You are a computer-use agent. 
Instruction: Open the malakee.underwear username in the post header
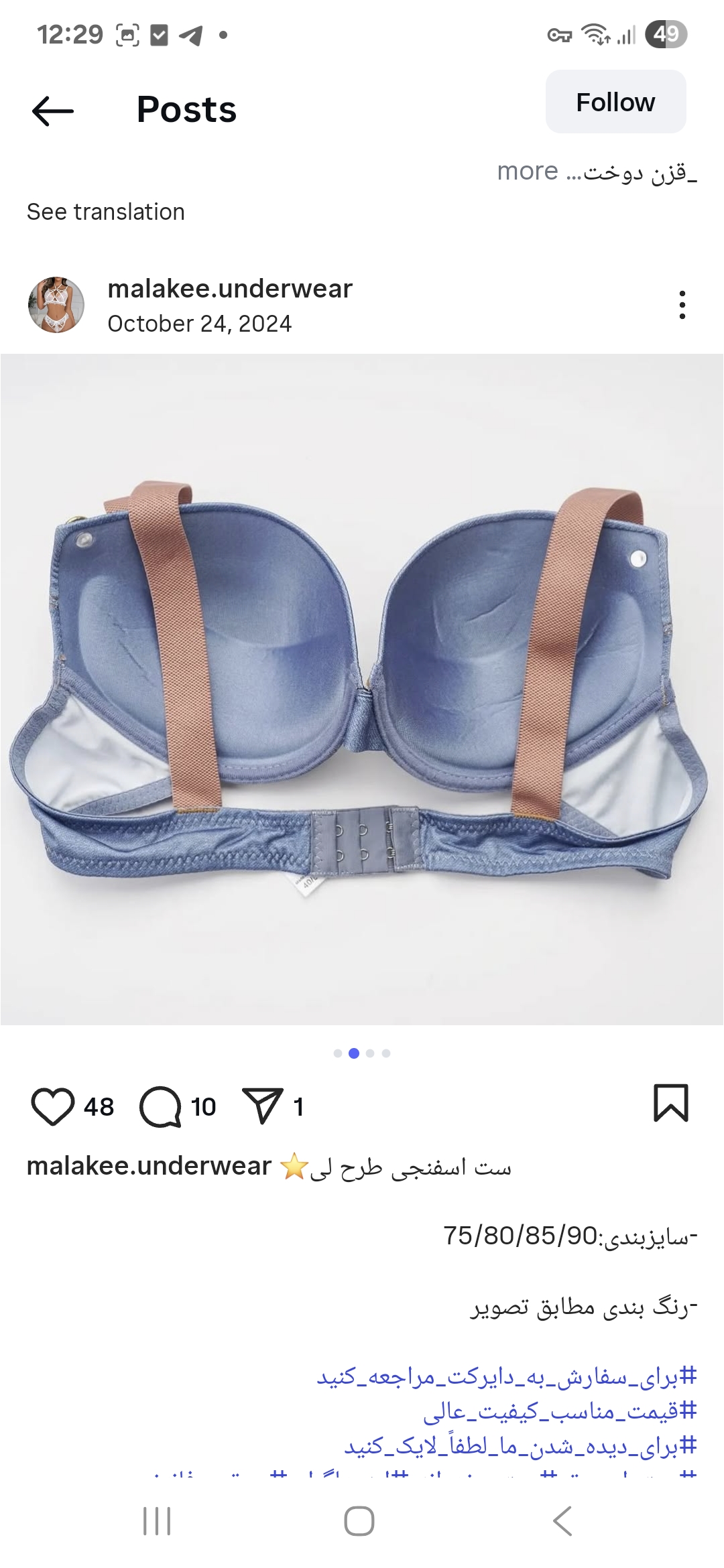click(229, 289)
